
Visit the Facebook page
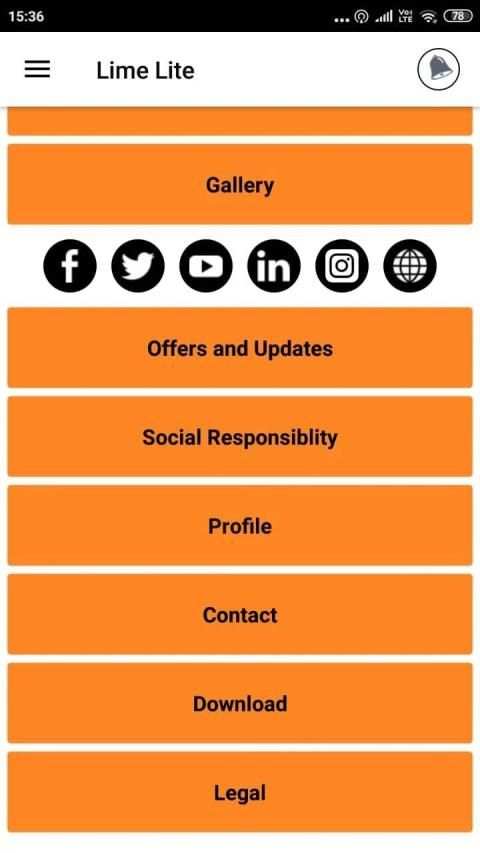(x=70, y=266)
